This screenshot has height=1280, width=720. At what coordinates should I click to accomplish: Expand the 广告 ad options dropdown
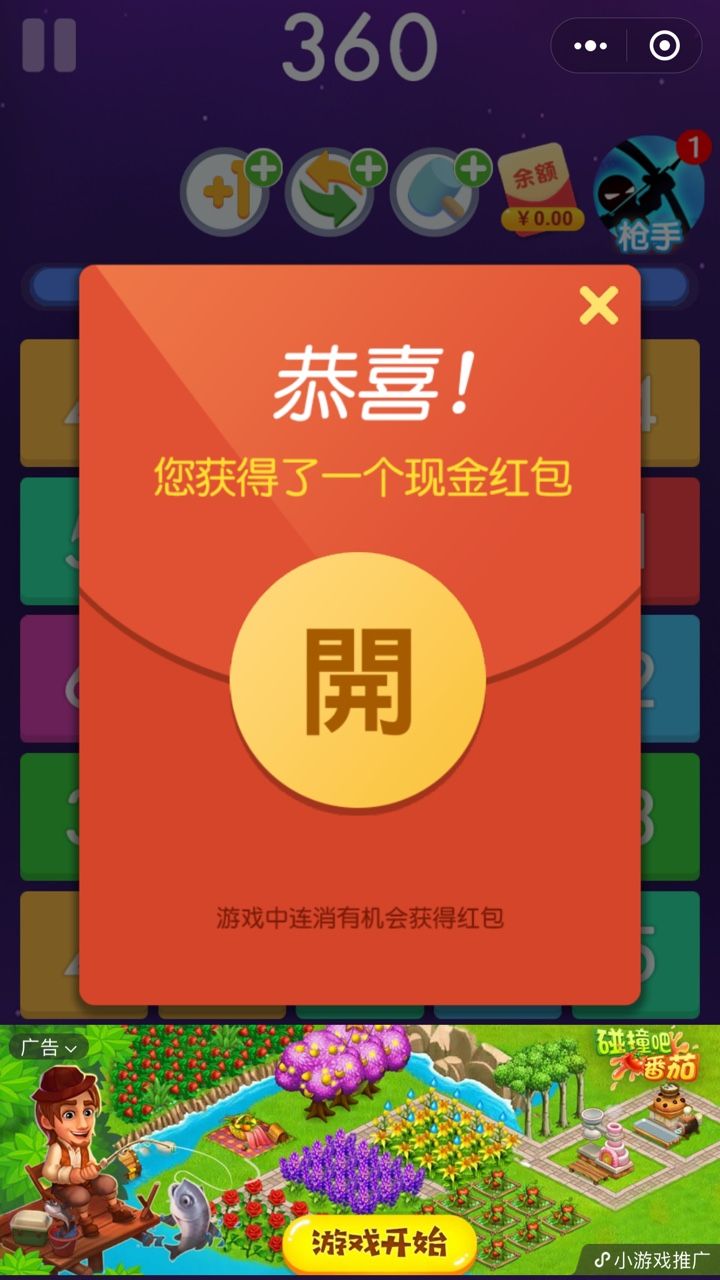49,1048
